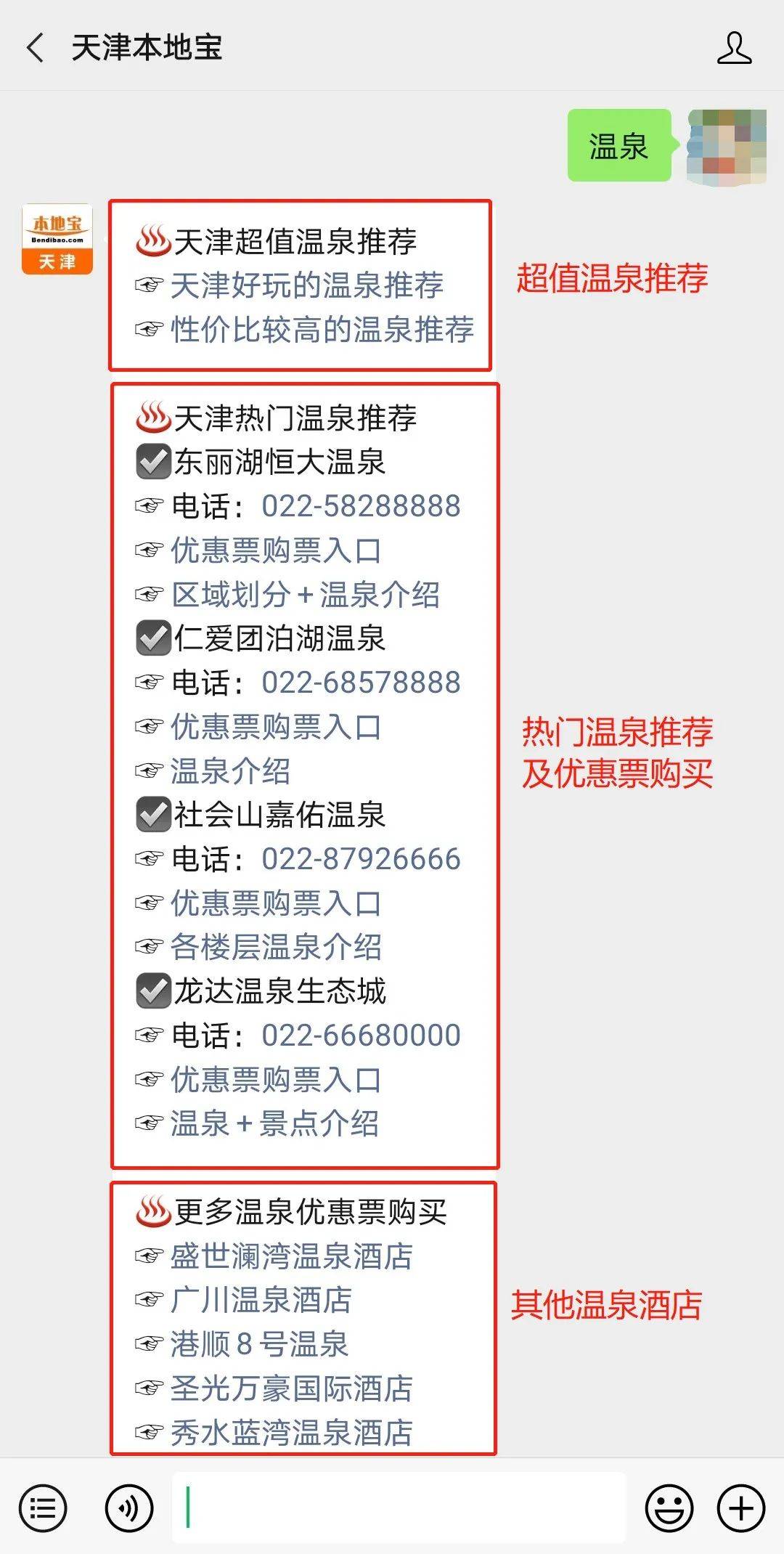Open the emoji picker

pos(669,1509)
